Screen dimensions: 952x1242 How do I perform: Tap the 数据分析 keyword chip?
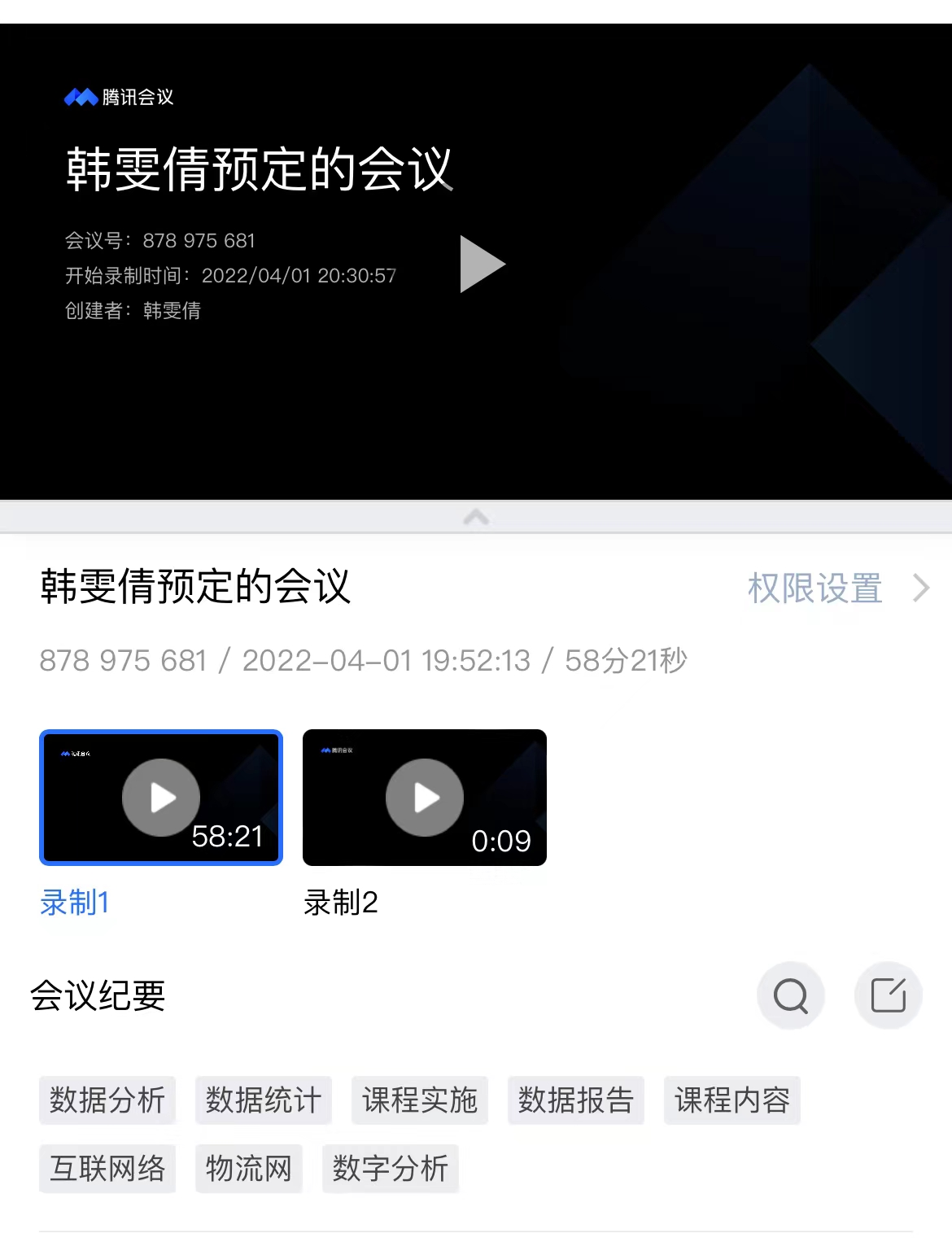click(107, 1100)
